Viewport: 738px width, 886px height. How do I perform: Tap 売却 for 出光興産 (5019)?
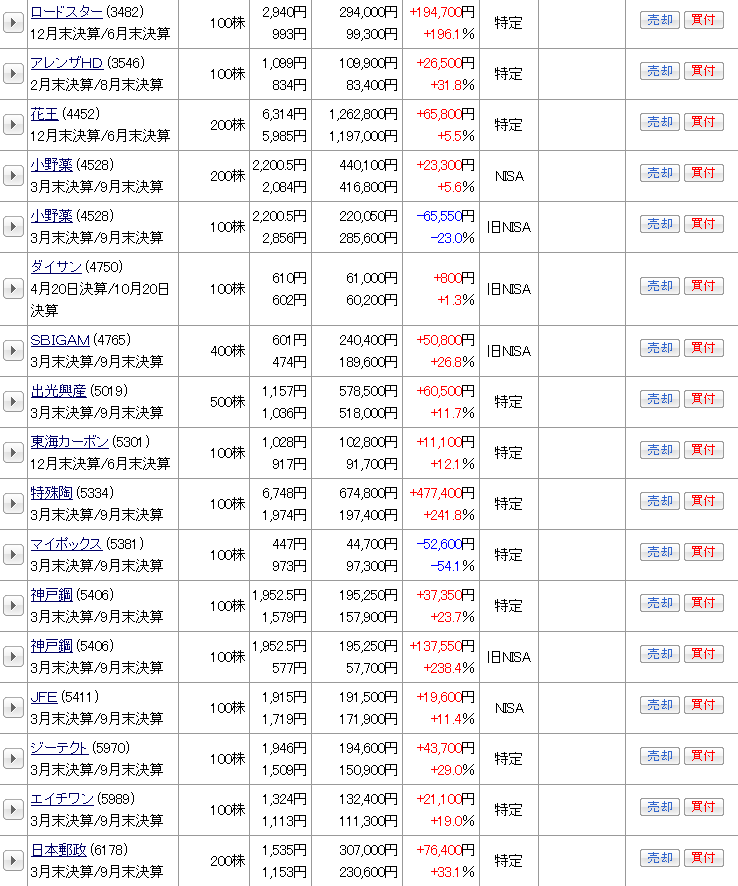[660, 399]
